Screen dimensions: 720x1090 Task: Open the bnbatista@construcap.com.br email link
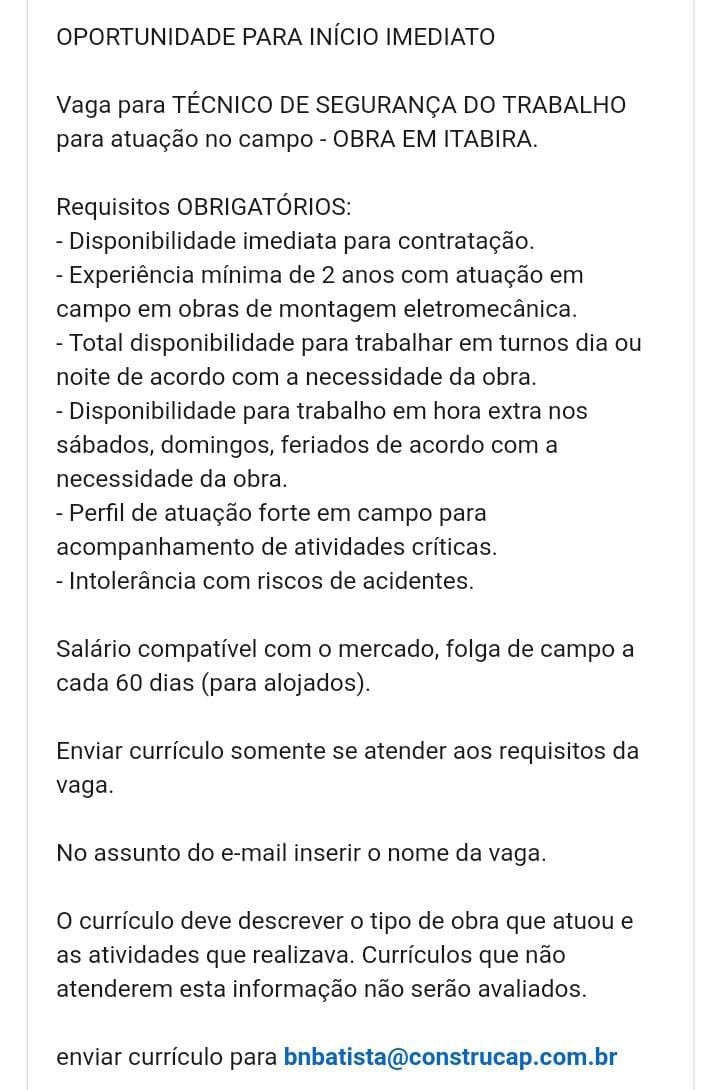[450, 1056]
